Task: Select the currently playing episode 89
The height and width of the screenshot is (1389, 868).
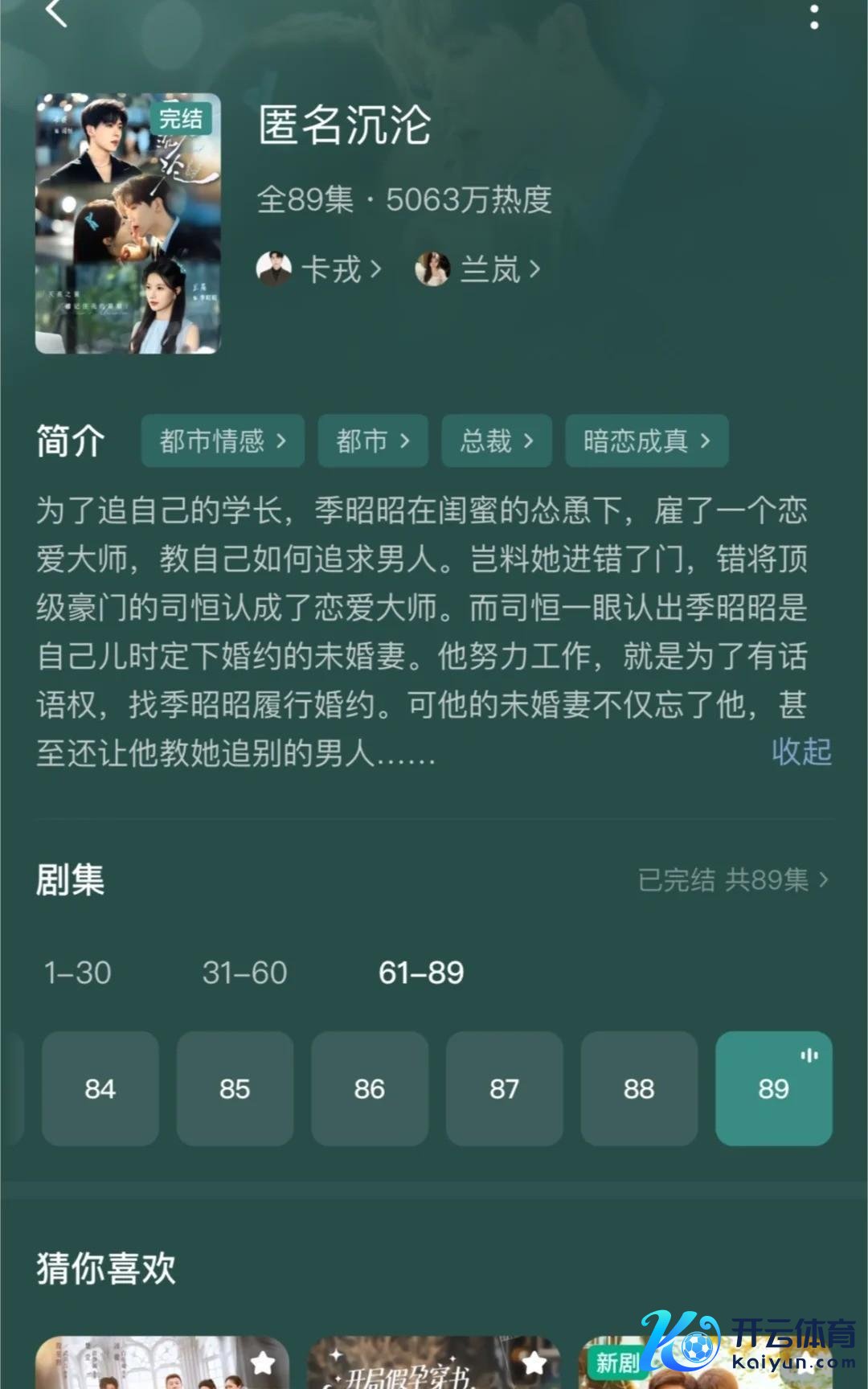Action: (x=773, y=1088)
